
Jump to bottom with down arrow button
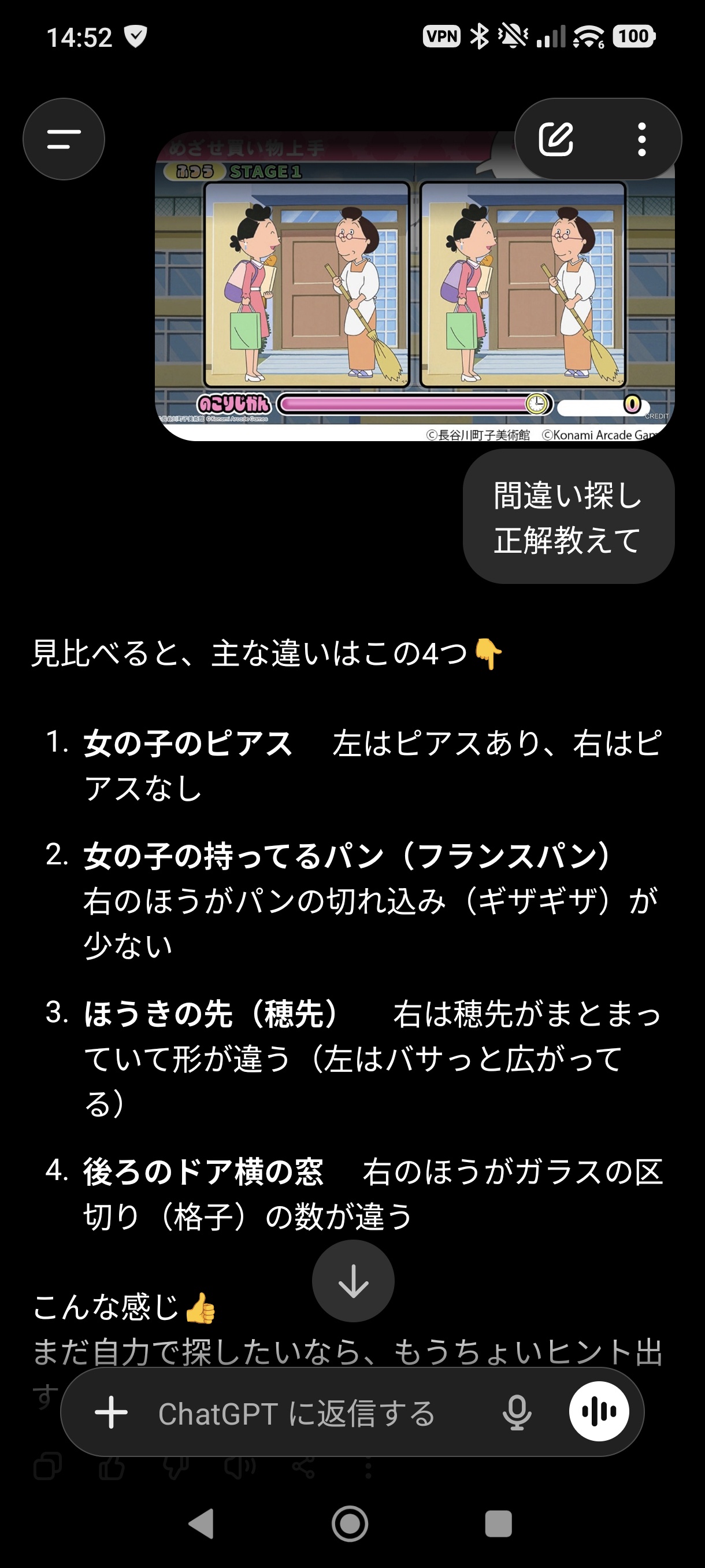pyautogui.click(x=354, y=1281)
